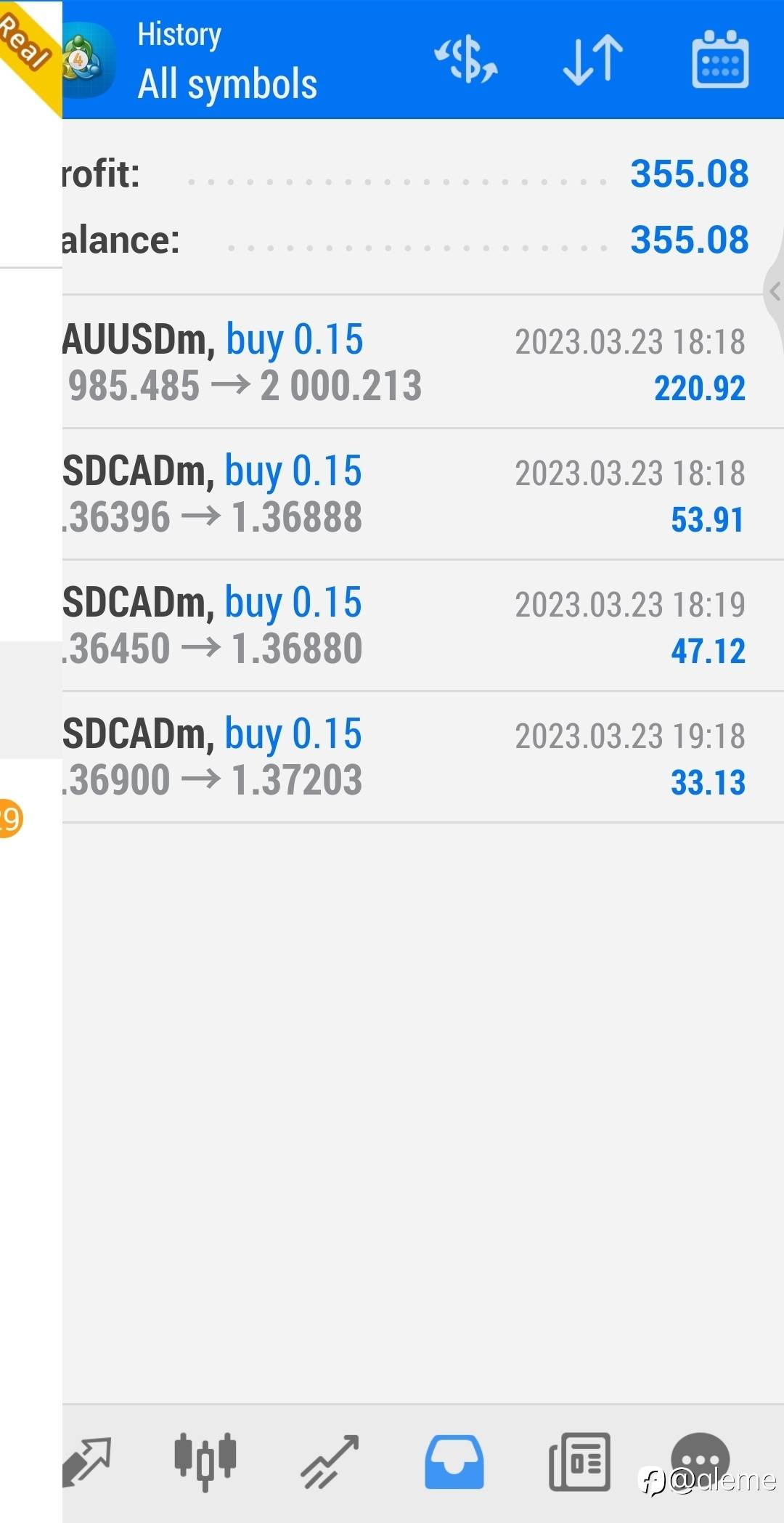This screenshot has width=784, height=1523.
Task: Select the USDCADm trade with profit 47.12
Action: 423,625
